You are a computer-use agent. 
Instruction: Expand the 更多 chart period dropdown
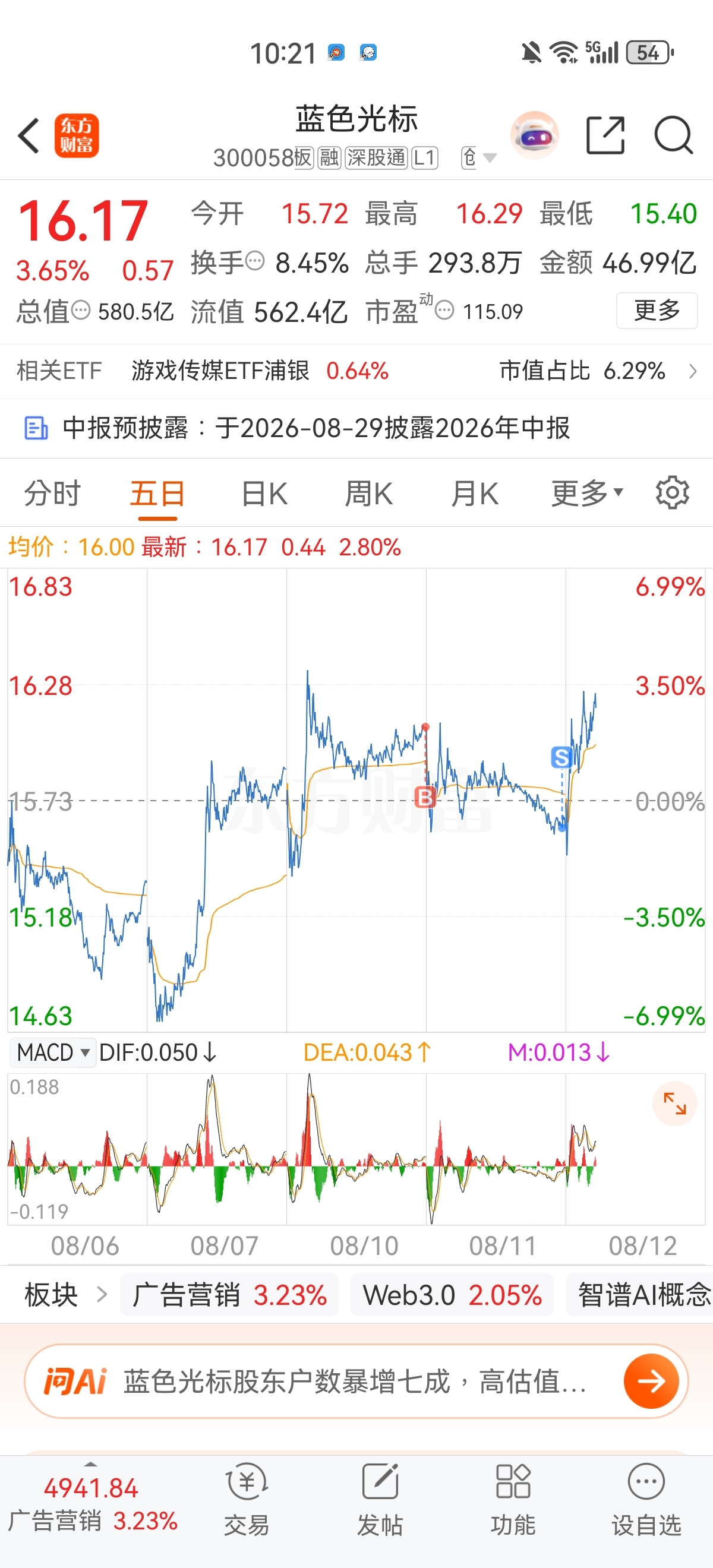click(x=587, y=493)
